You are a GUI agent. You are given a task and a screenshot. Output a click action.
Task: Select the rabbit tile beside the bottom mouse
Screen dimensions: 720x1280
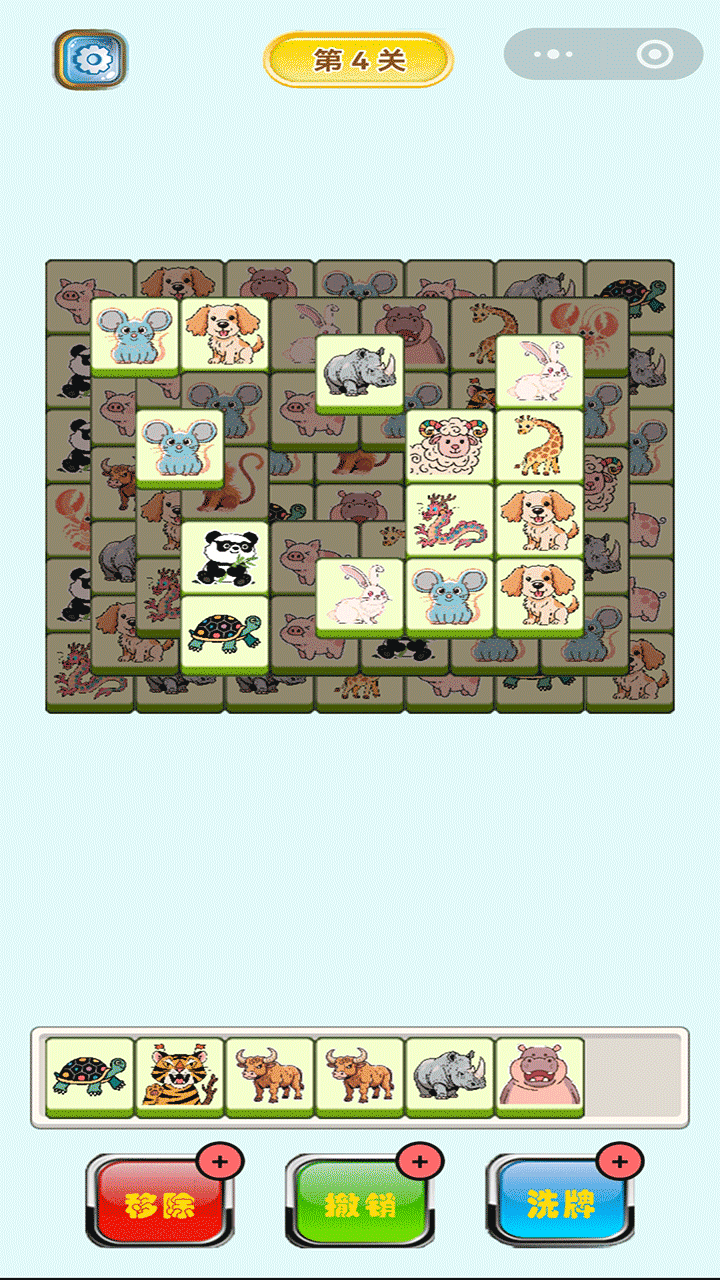pos(360,595)
